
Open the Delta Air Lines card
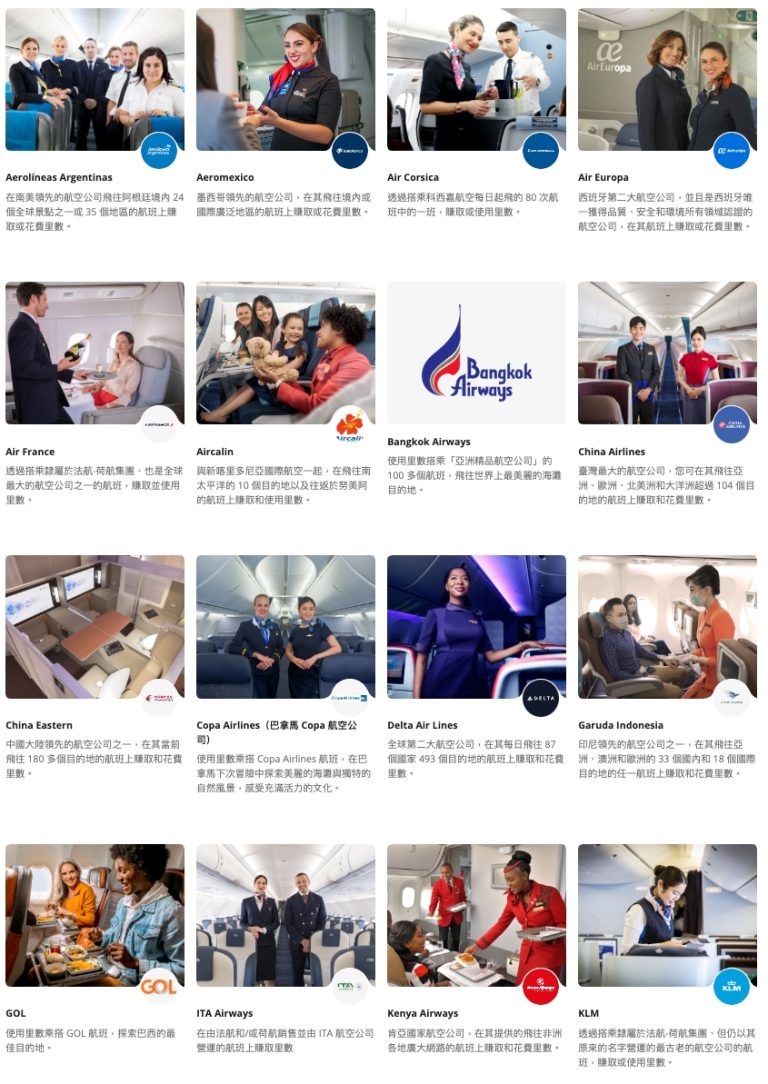pos(476,627)
